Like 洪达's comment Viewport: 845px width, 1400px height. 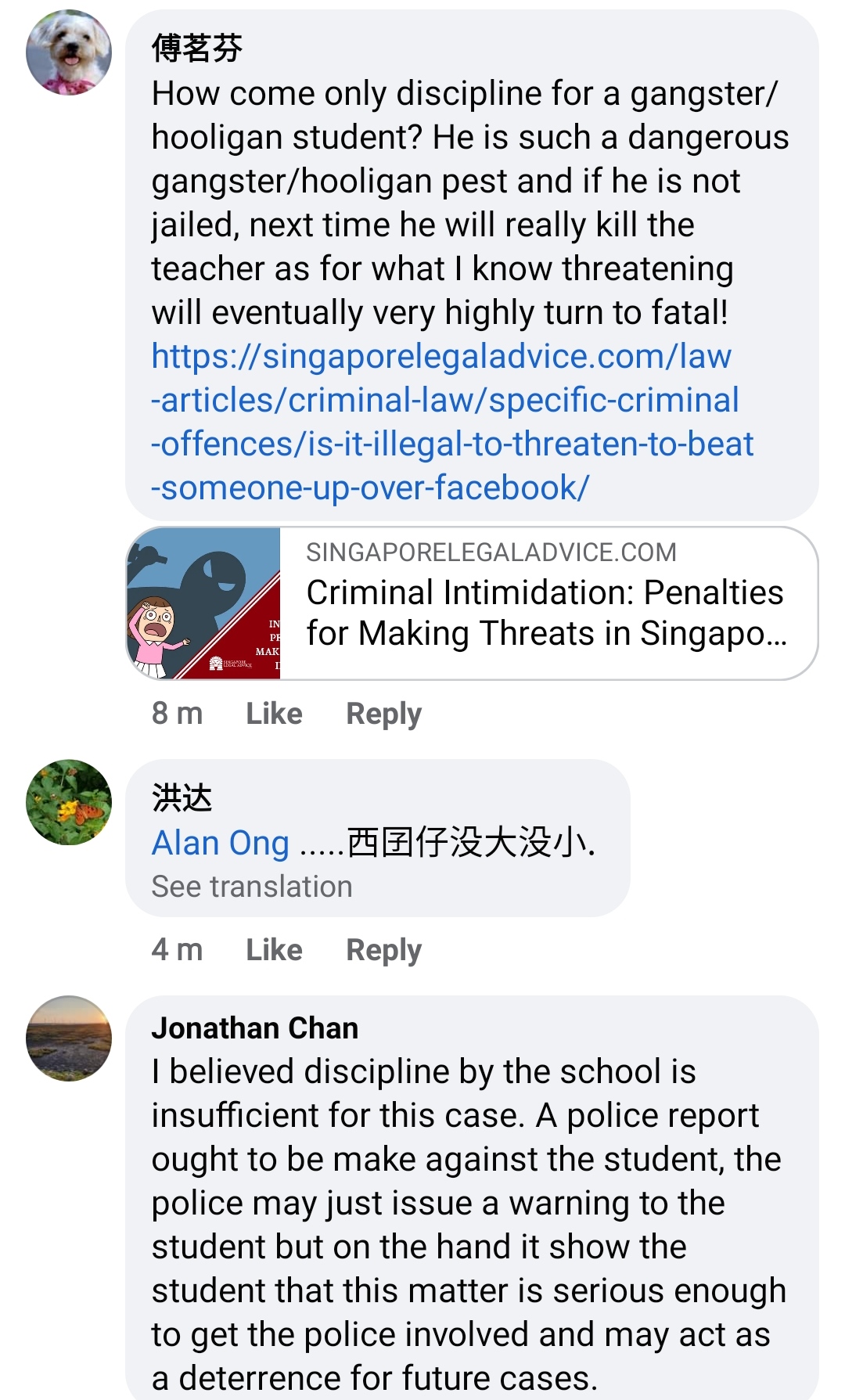coord(274,950)
